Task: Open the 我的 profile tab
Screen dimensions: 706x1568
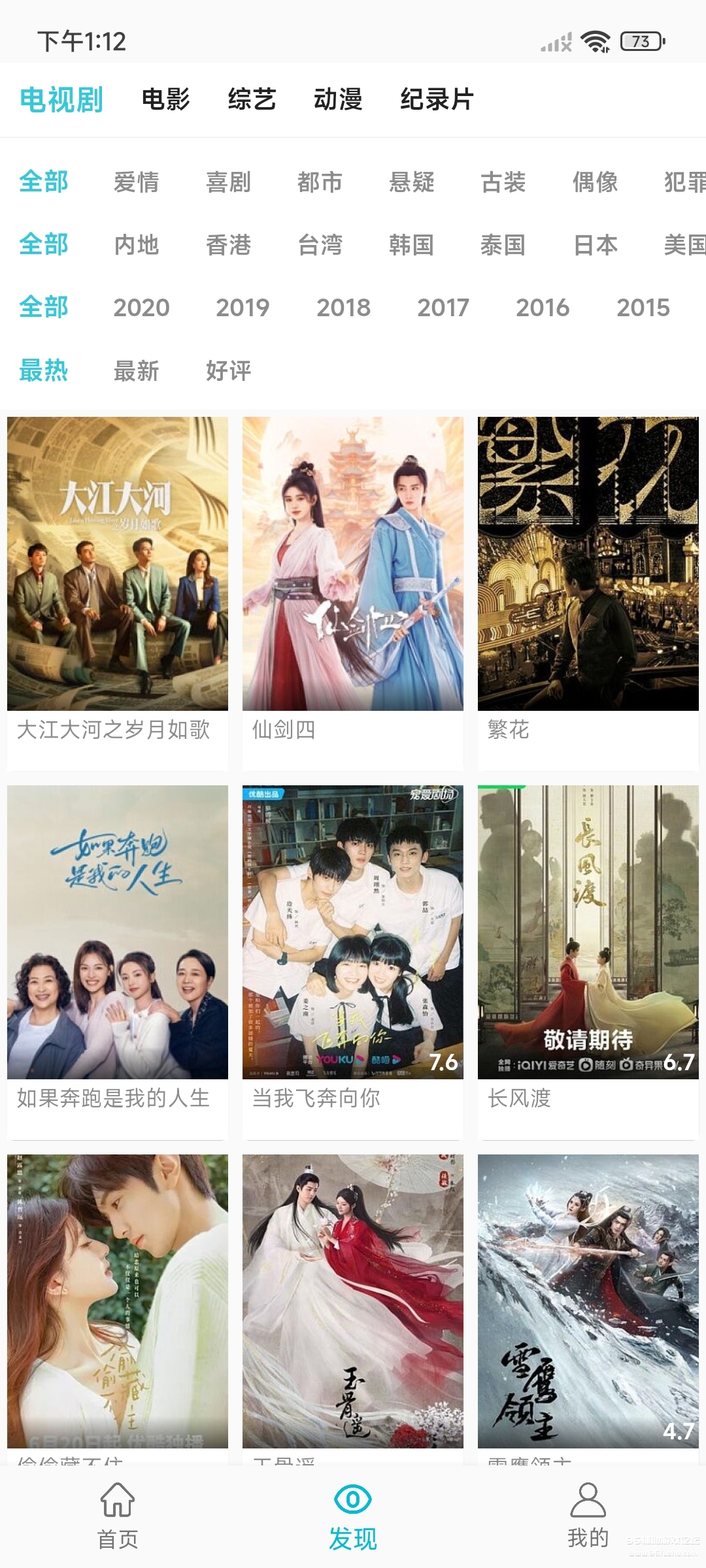Action: pyautogui.click(x=588, y=1514)
